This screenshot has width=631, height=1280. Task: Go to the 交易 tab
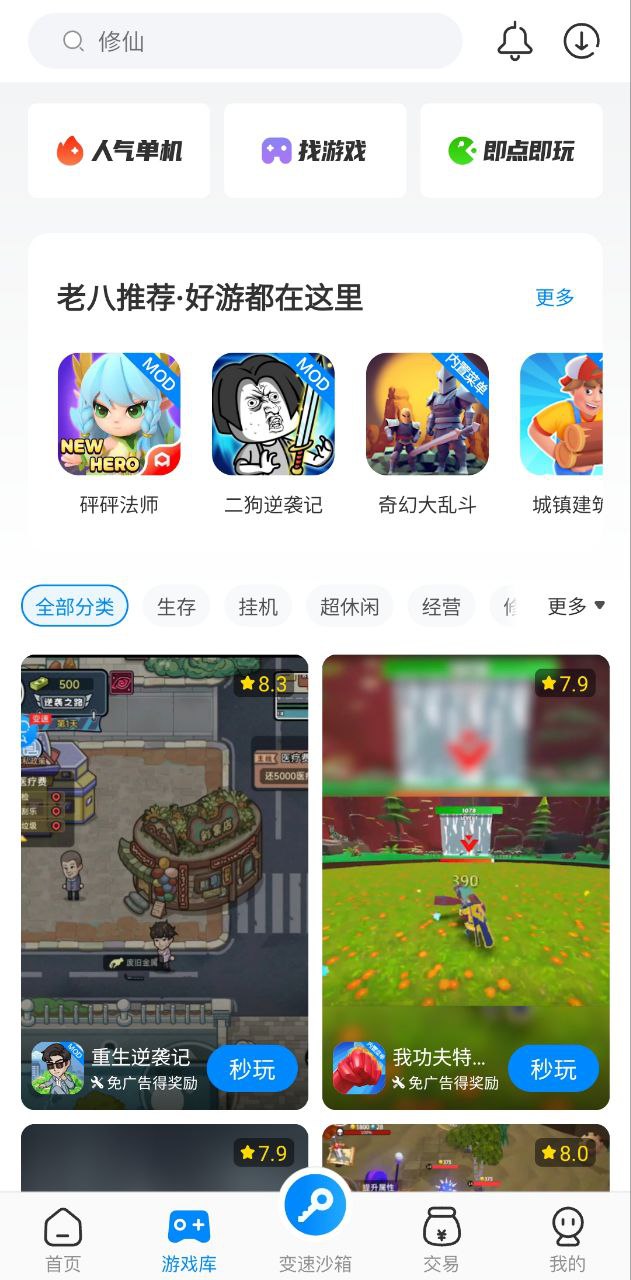pyautogui.click(x=441, y=1240)
